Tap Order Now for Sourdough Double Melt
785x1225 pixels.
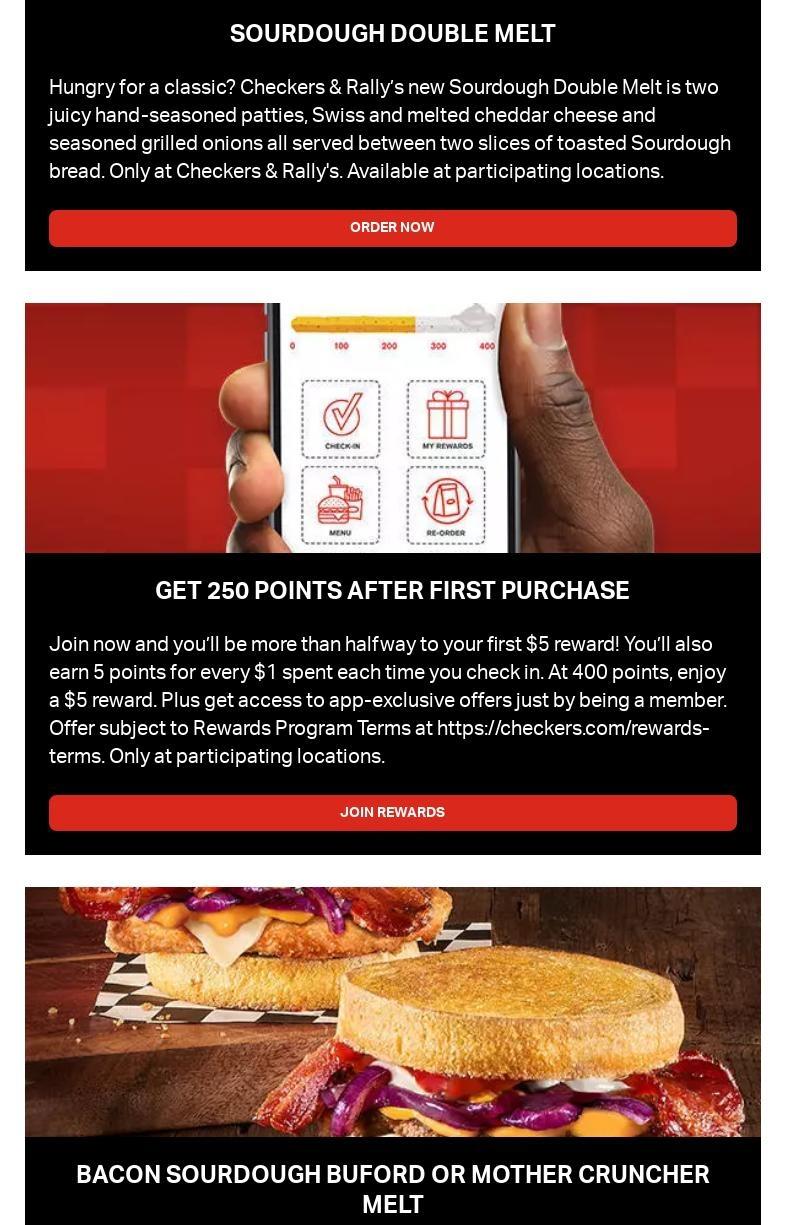click(392, 228)
